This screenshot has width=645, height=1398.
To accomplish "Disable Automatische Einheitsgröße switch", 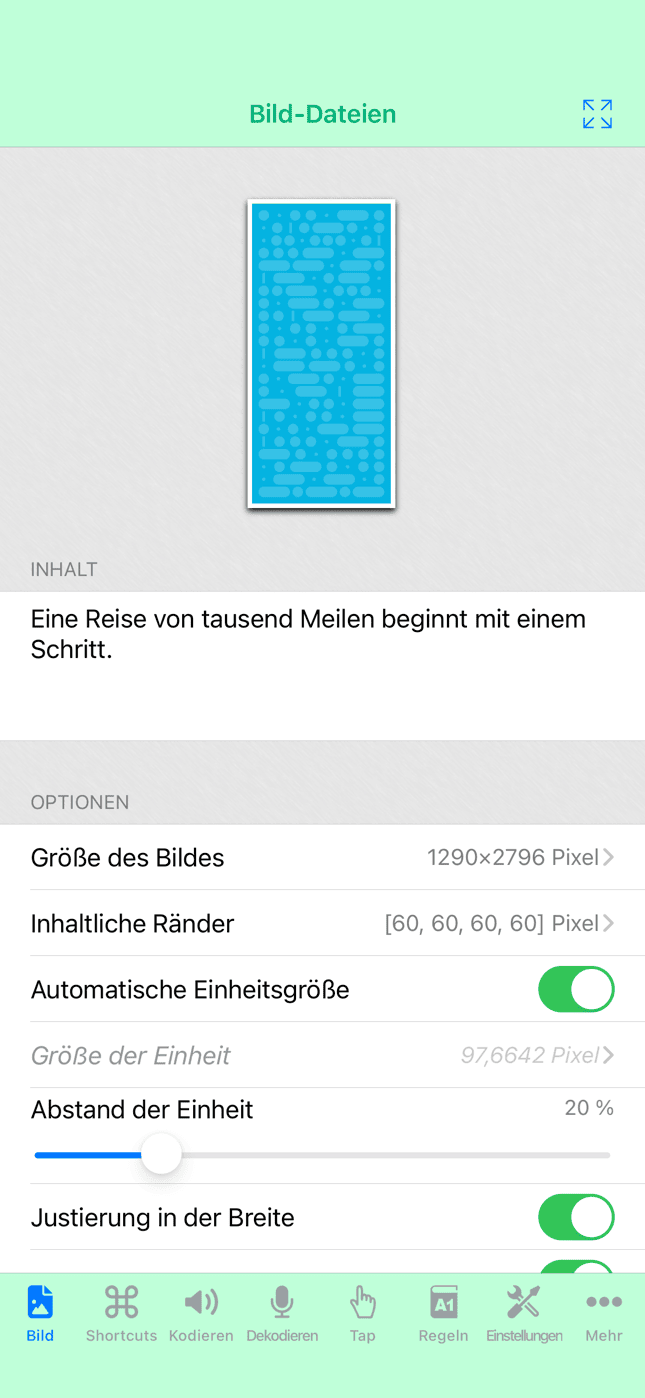I will click(576, 989).
